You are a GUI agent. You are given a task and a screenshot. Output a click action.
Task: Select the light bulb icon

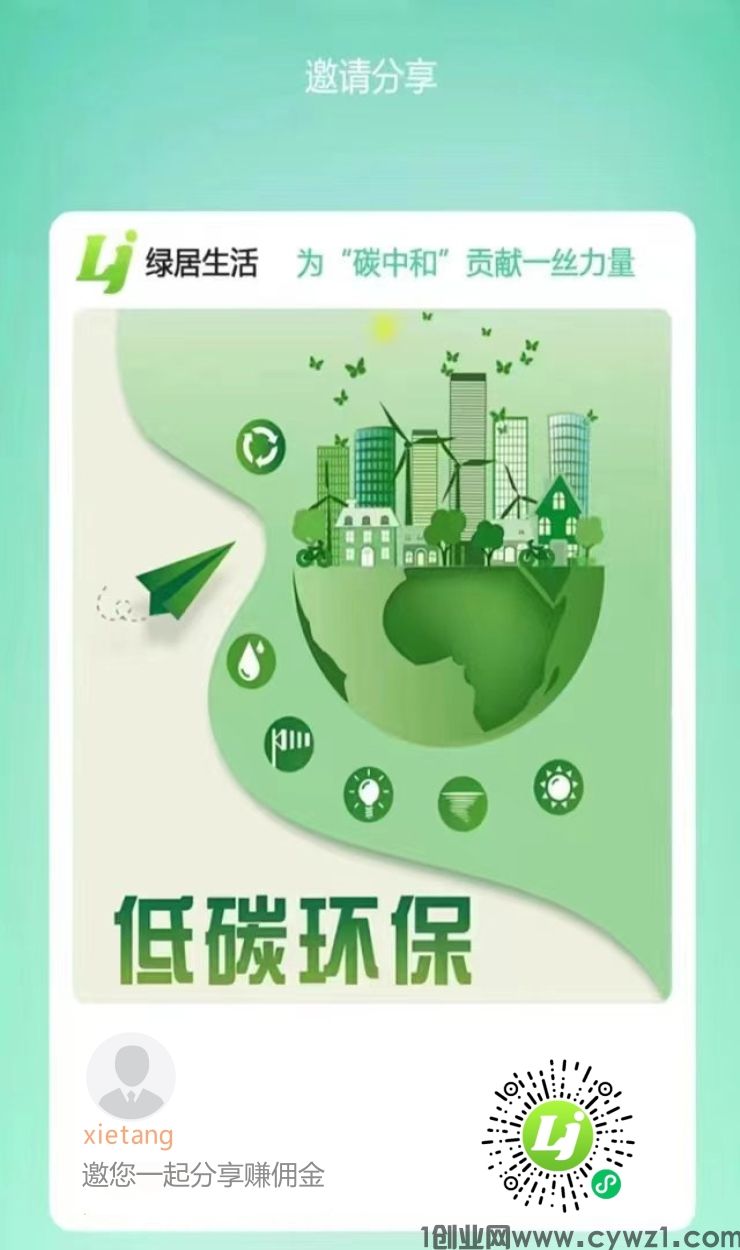tap(366, 797)
